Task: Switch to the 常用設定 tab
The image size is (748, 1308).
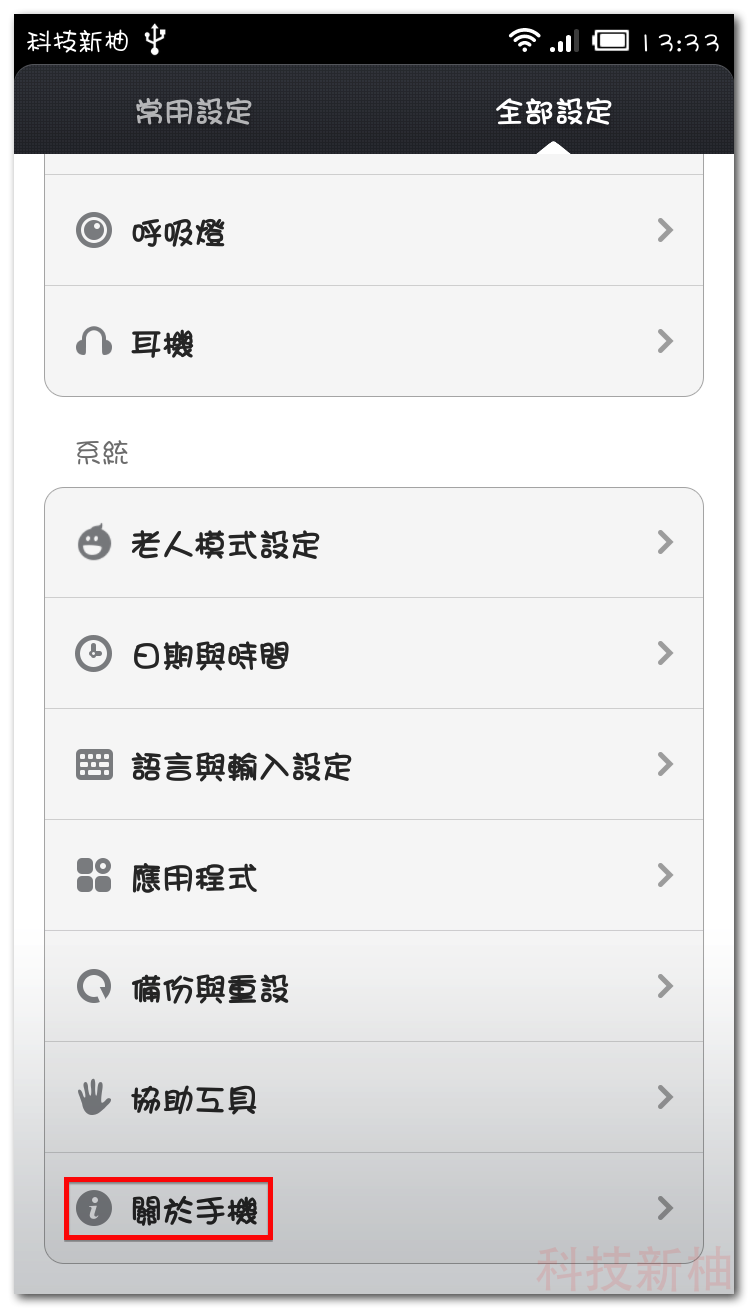Action: (194, 112)
